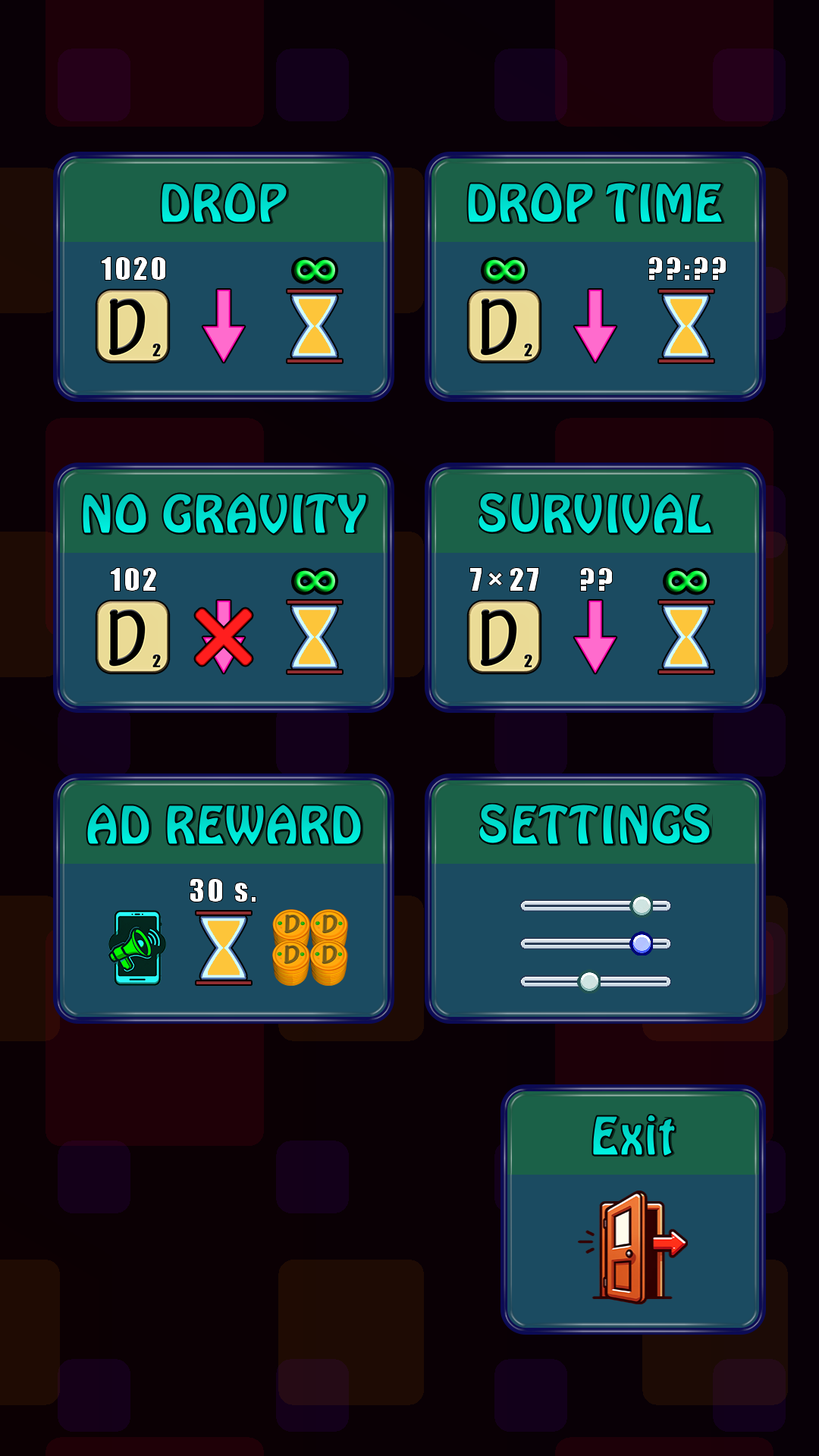The height and width of the screenshot is (1456, 819).
Task: Adjust the top slider in SETTINGS
Action: click(x=642, y=904)
